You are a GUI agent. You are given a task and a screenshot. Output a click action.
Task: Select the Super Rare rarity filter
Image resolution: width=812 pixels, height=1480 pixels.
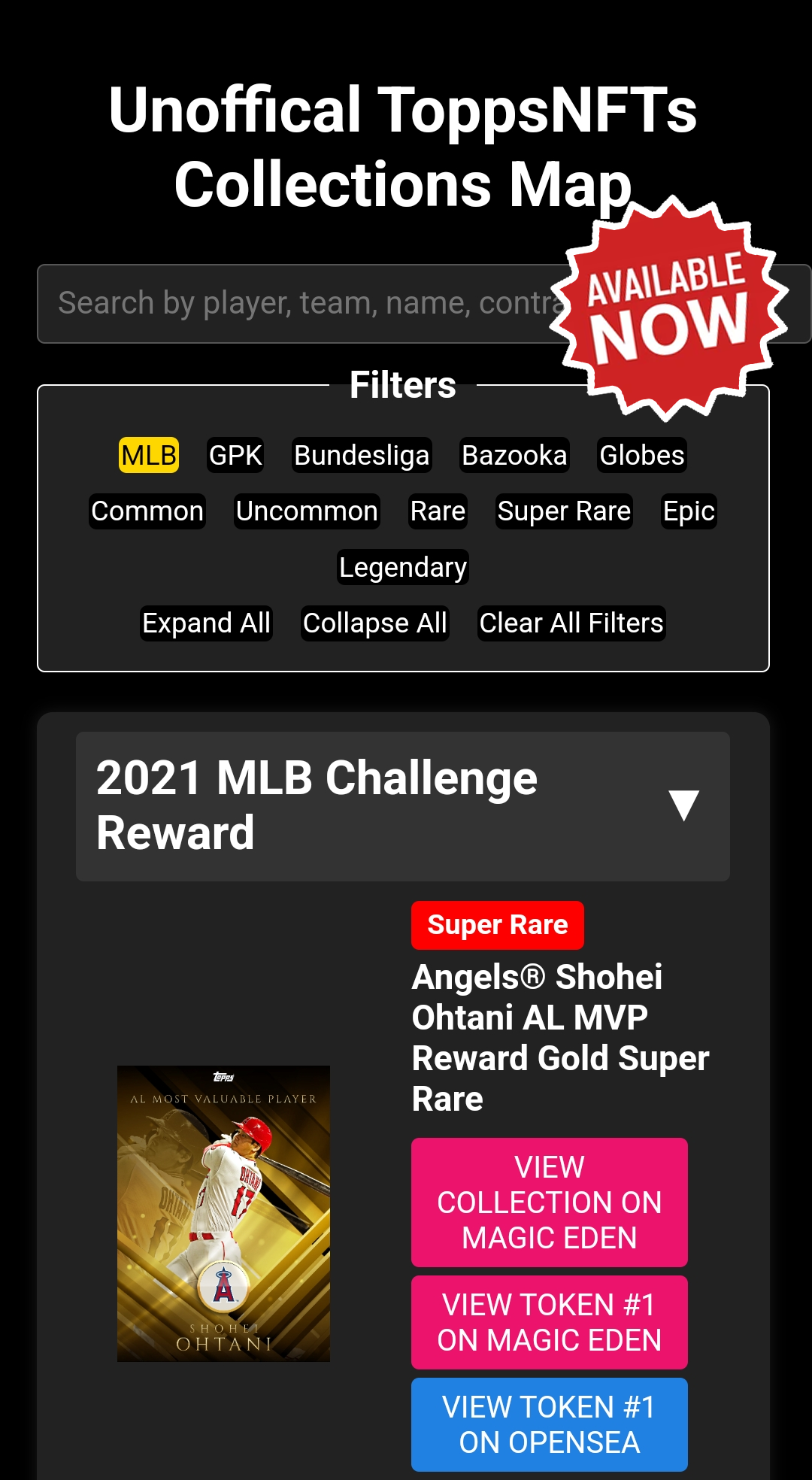pos(564,511)
